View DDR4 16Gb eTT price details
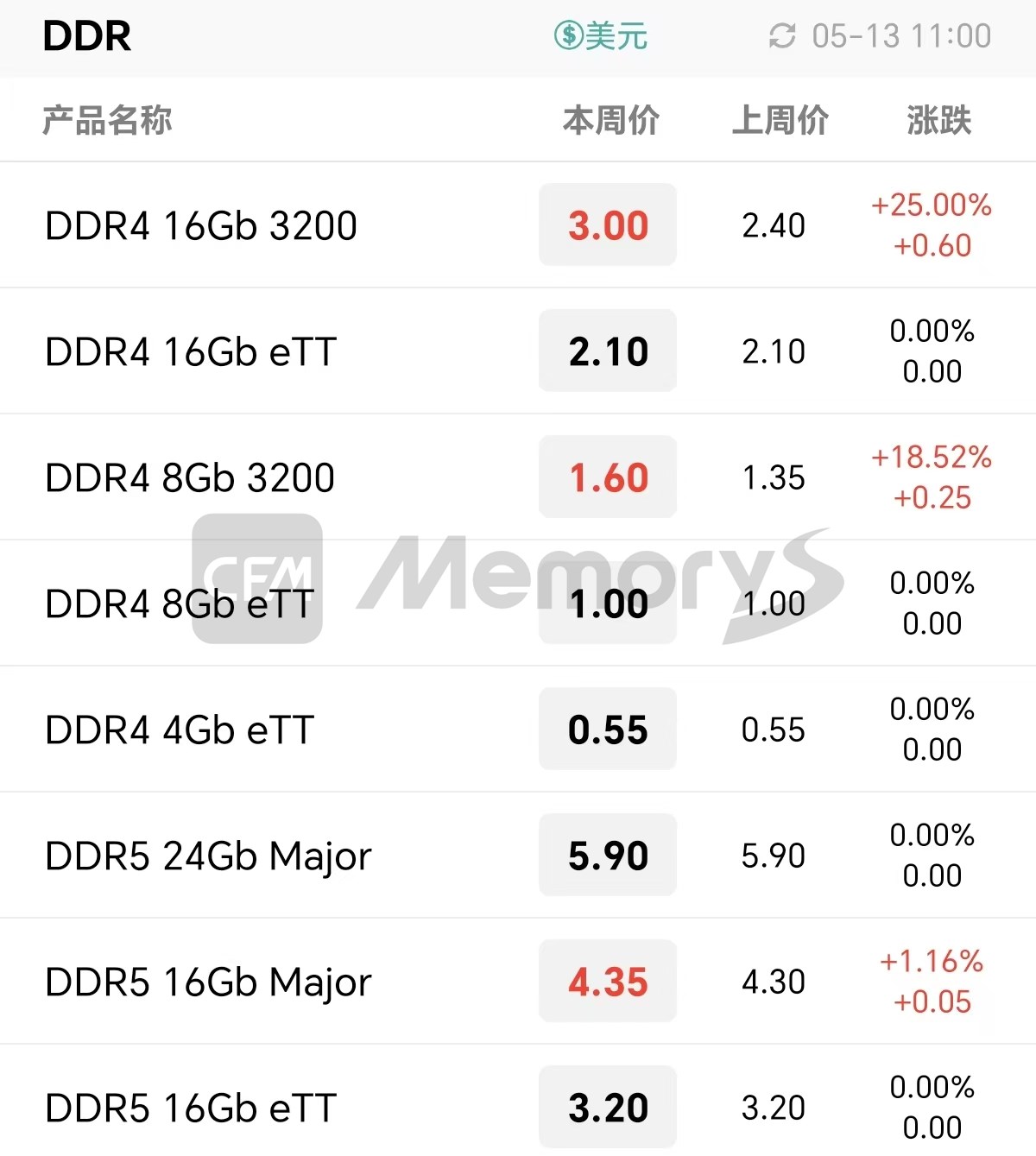Viewport: 1036px width, 1156px height. [191, 351]
